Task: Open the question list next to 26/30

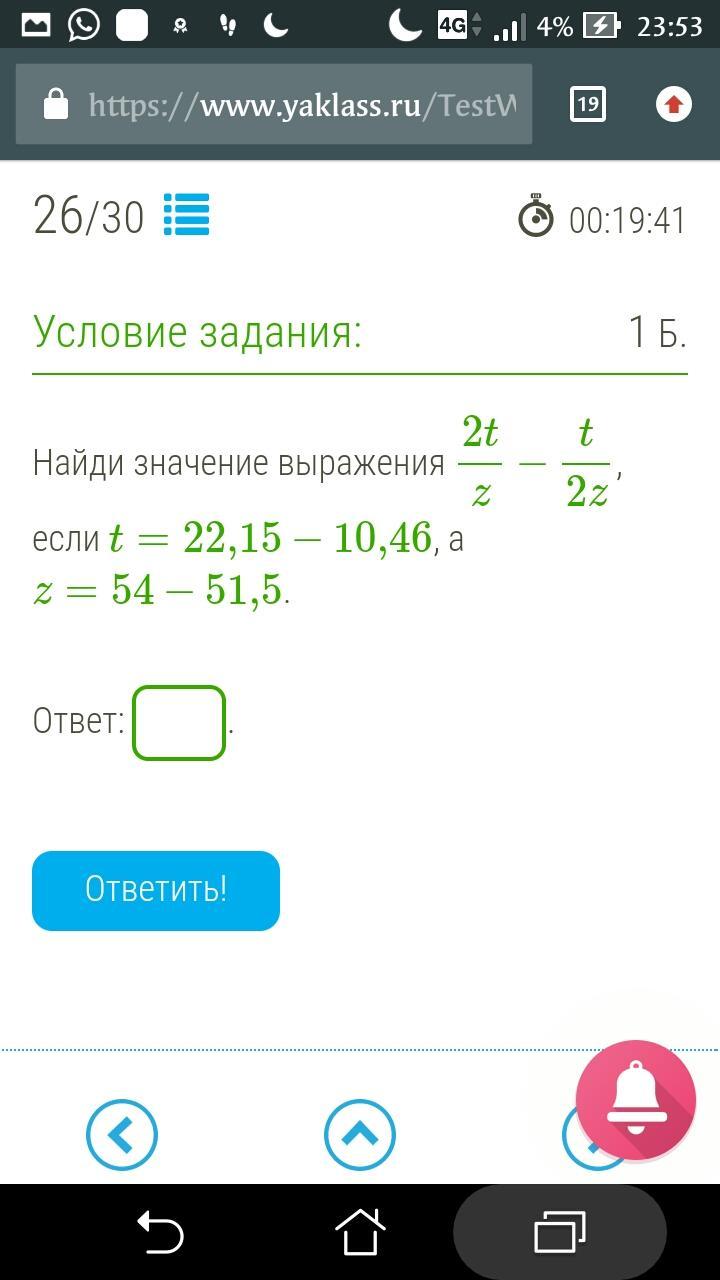Action: point(186,215)
